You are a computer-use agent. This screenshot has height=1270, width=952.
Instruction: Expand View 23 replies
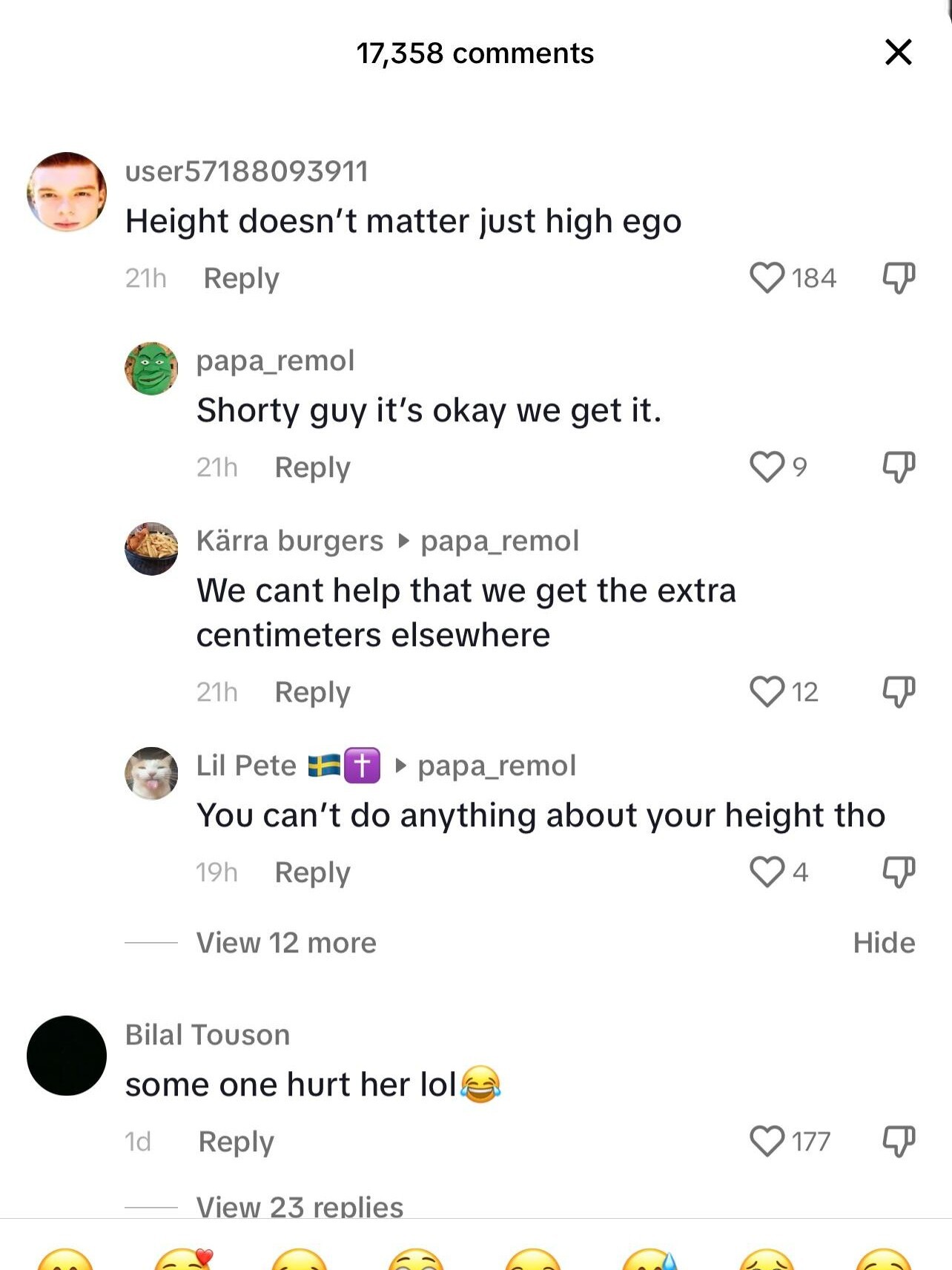click(x=300, y=1206)
